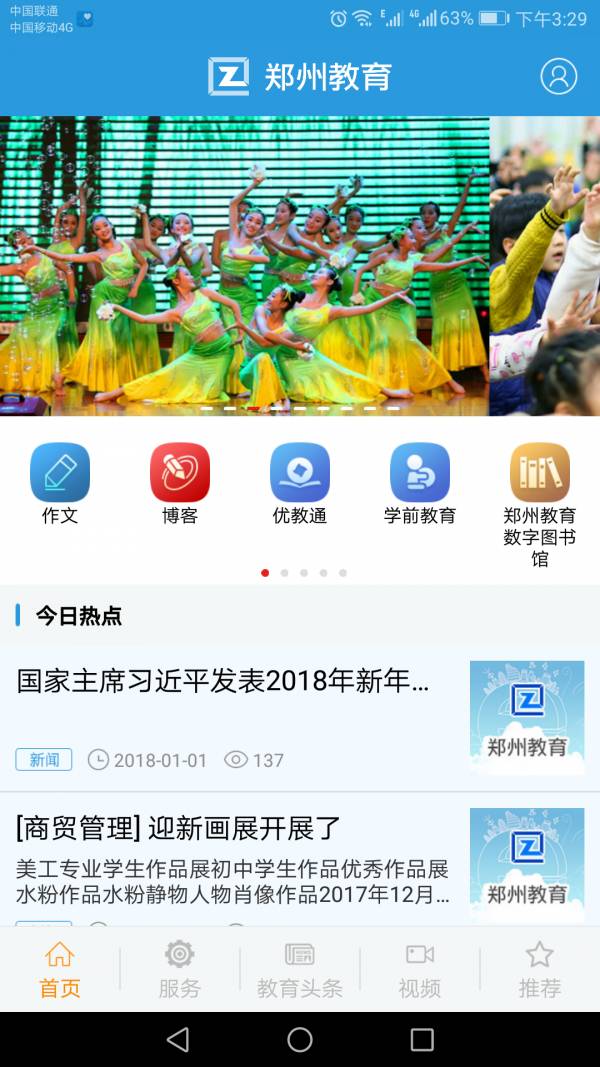Open the dance performance banner

point(245,265)
